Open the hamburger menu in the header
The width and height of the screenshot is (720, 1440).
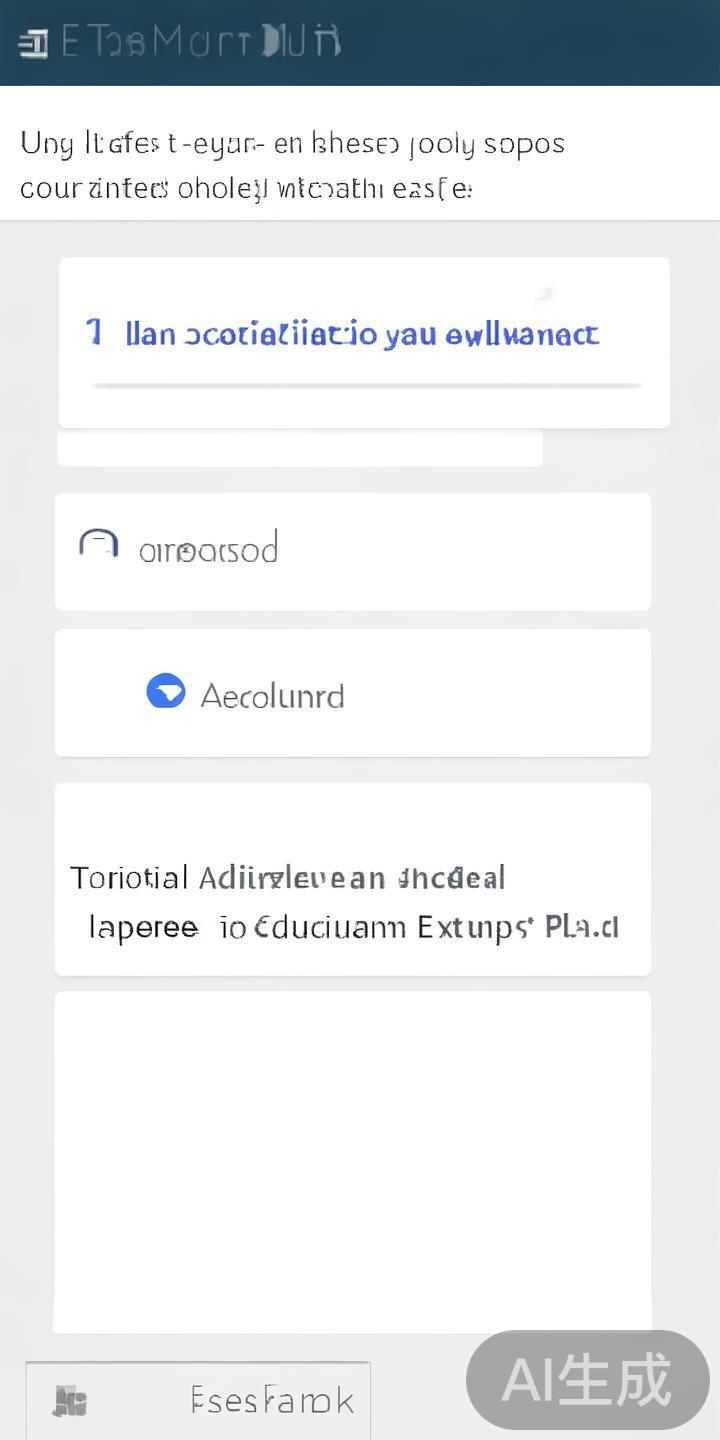click(x=33, y=43)
